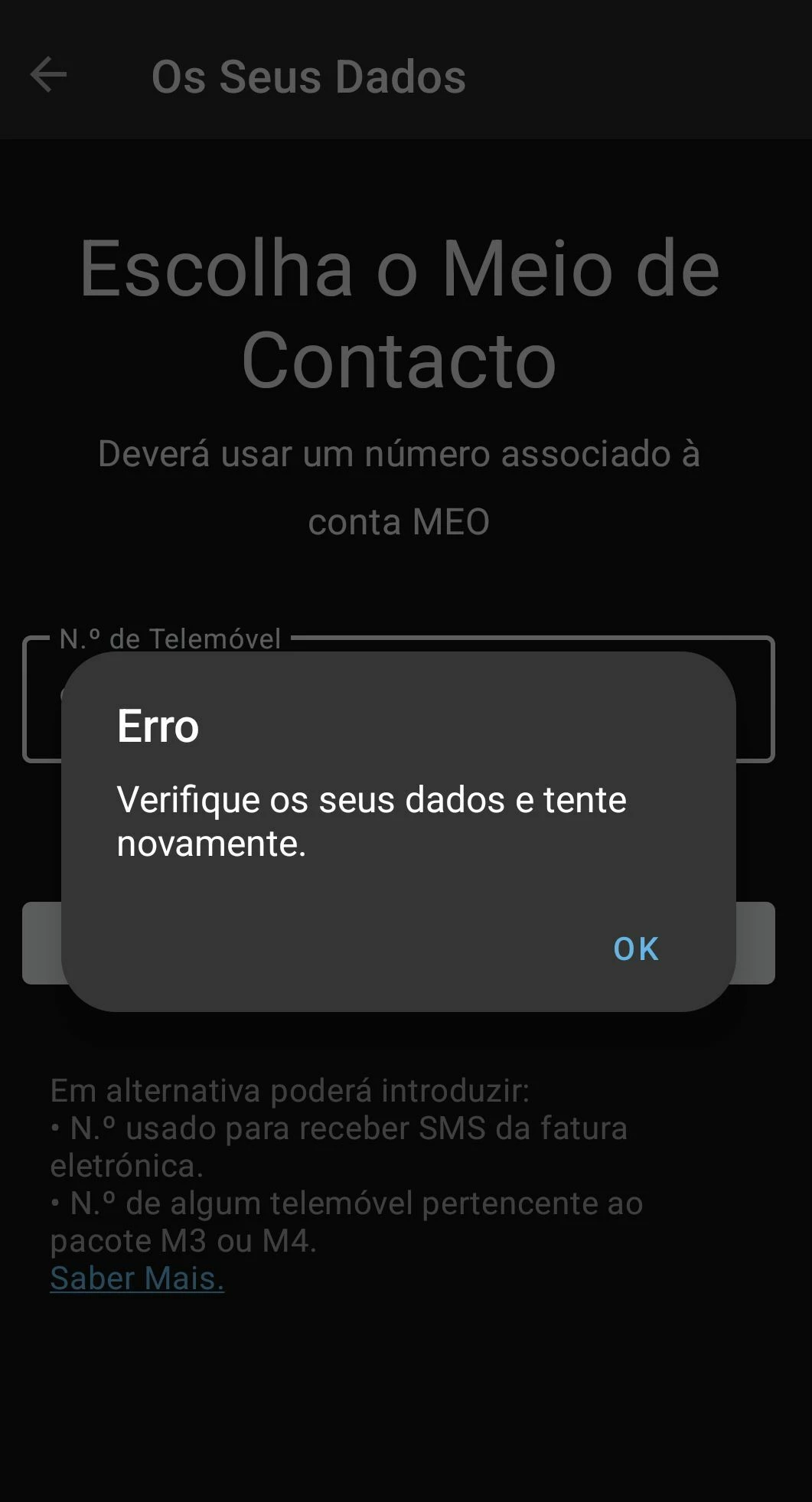
Task: Dismiss the error dialog with OK
Action: pyautogui.click(x=635, y=949)
